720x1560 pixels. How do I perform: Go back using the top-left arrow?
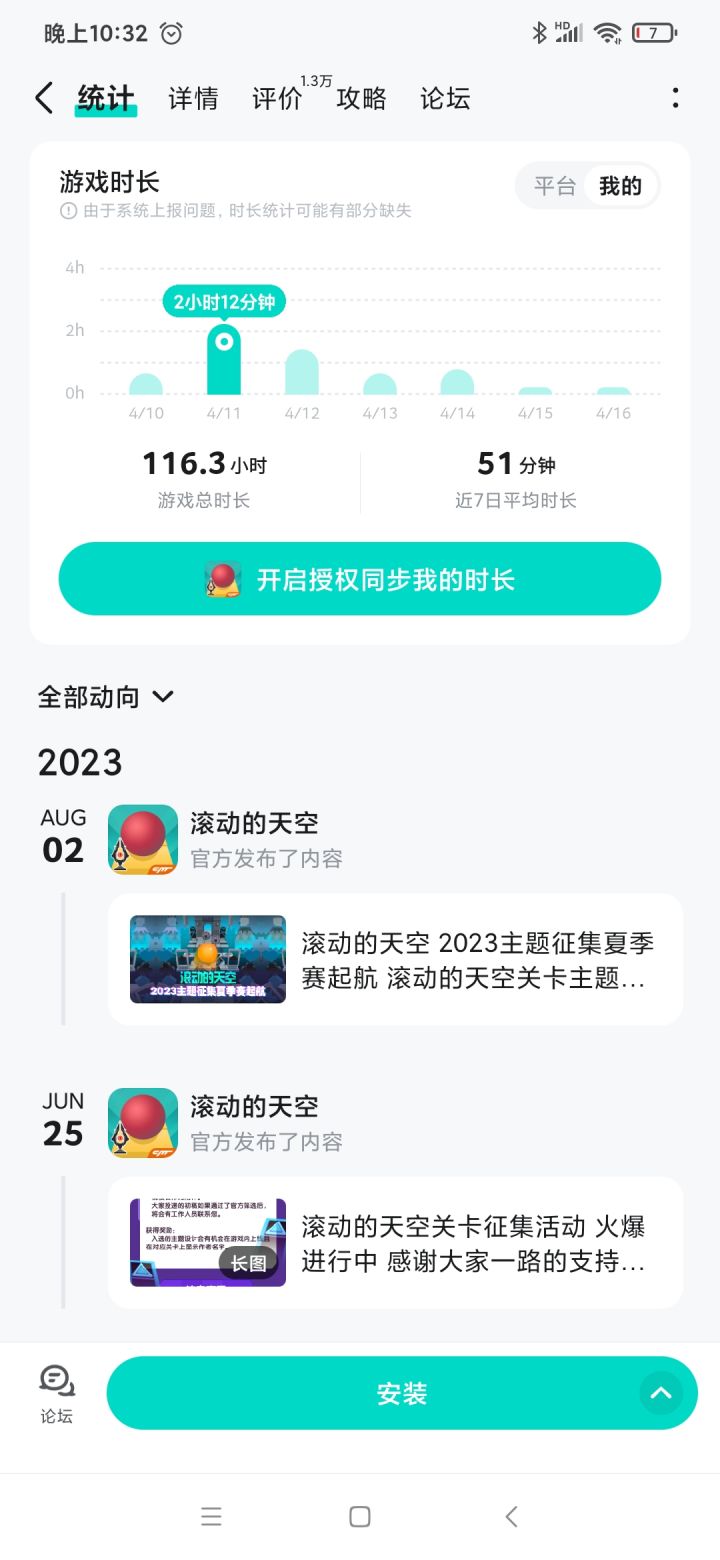pos(43,98)
